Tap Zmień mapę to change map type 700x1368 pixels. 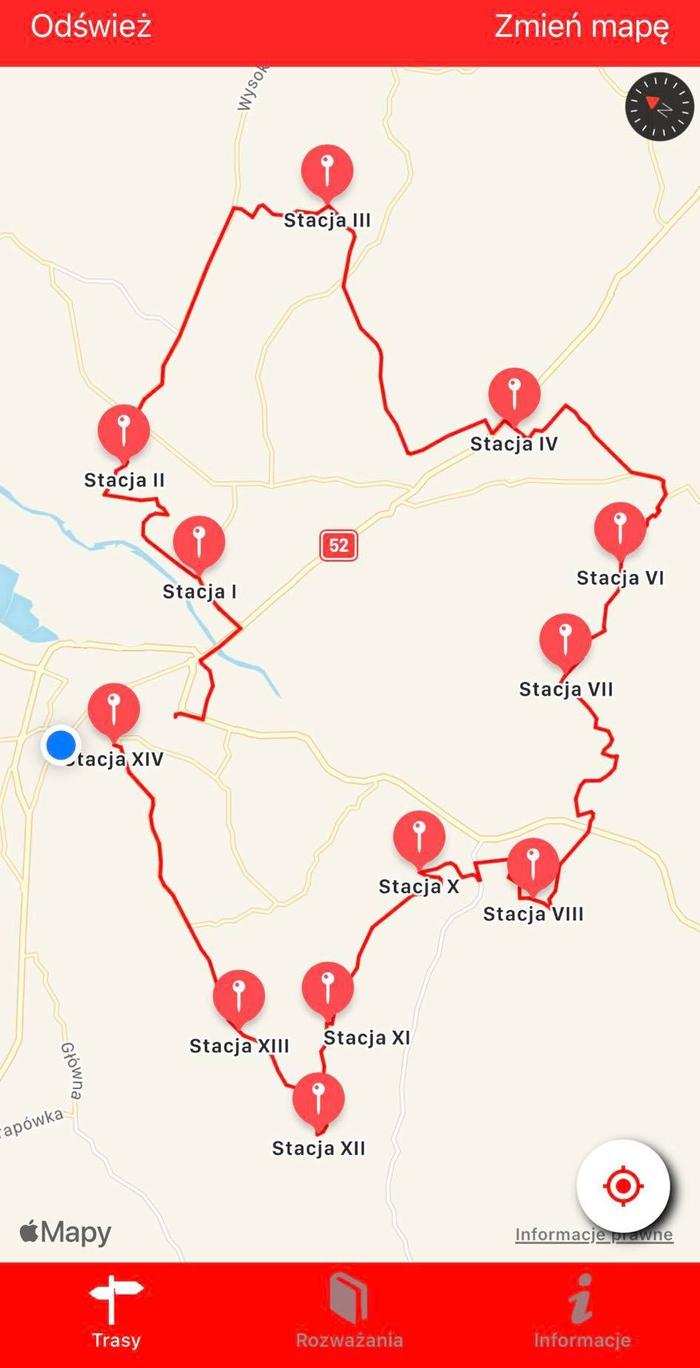pos(581,27)
